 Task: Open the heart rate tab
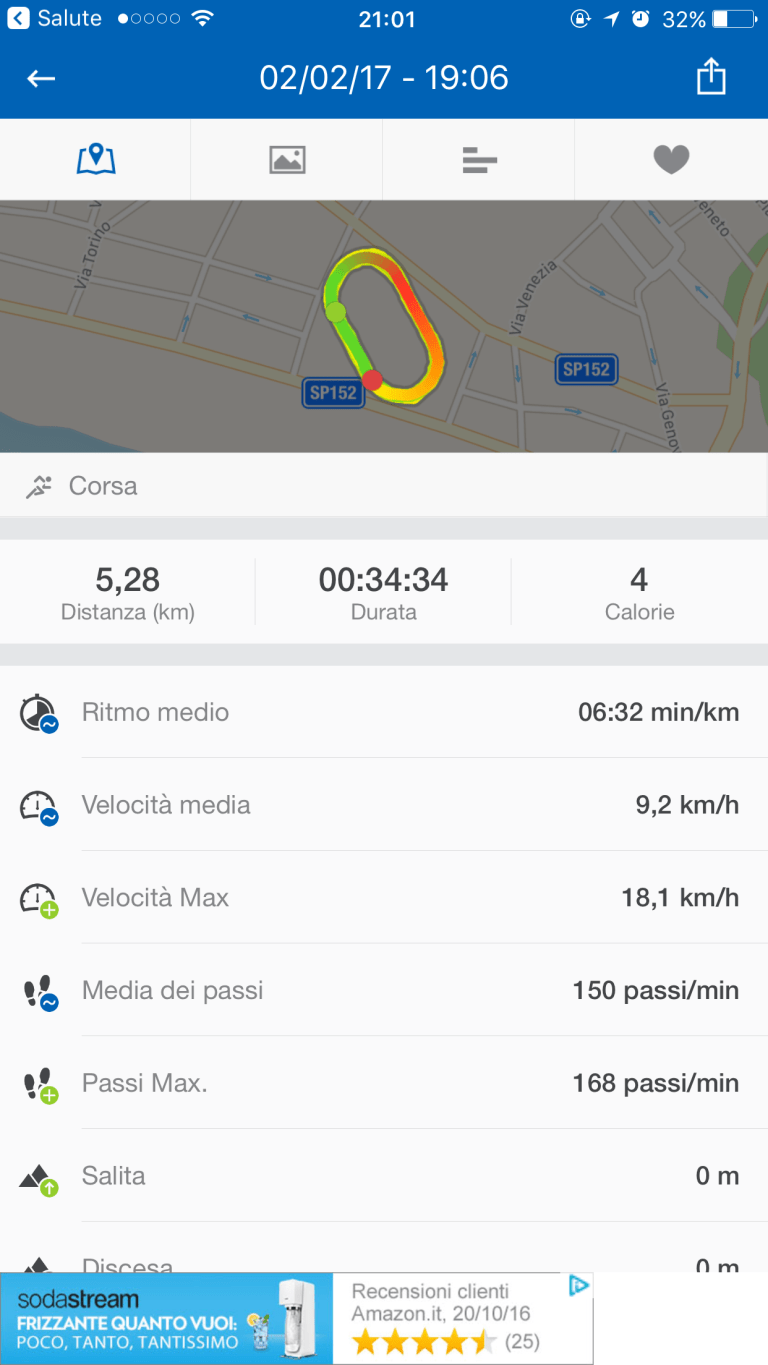click(x=671, y=159)
